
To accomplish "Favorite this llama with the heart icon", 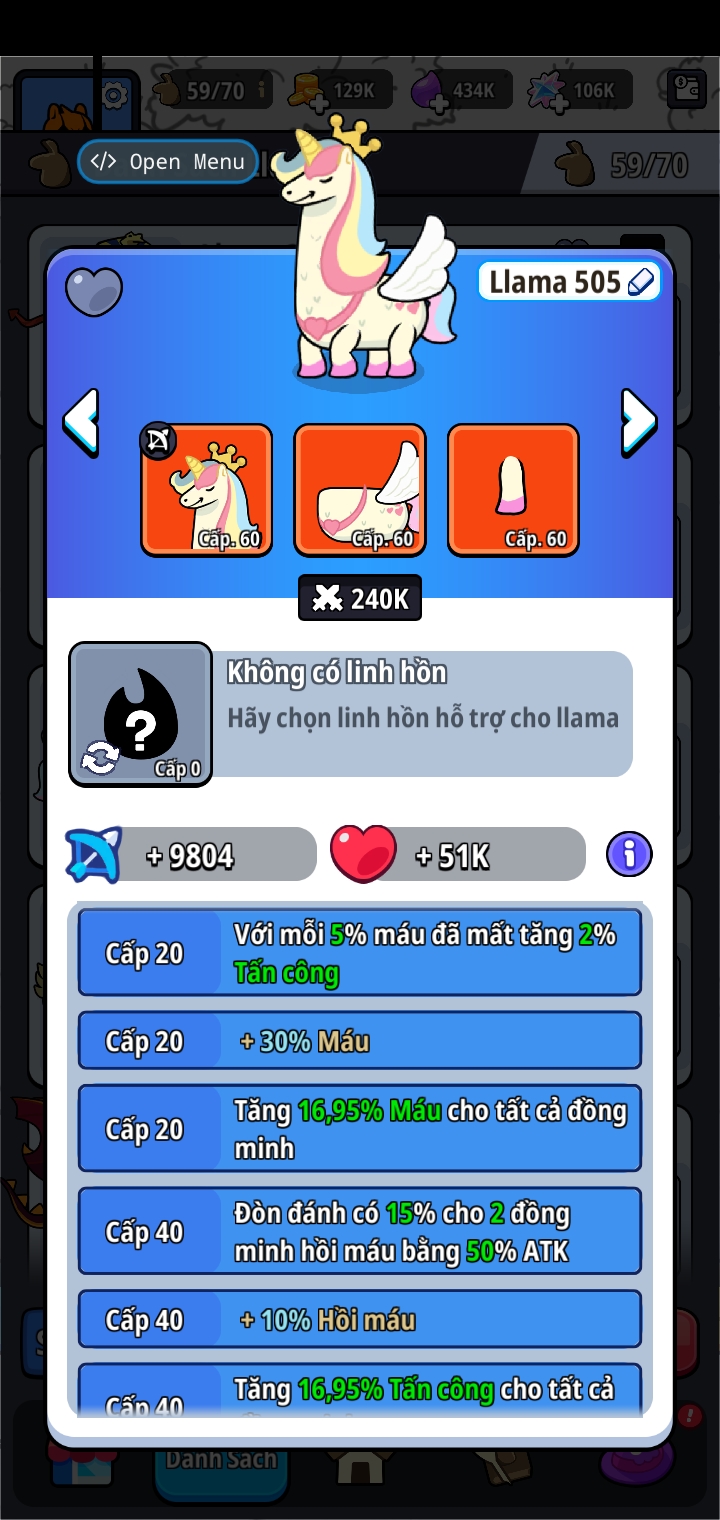I will point(93,291).
